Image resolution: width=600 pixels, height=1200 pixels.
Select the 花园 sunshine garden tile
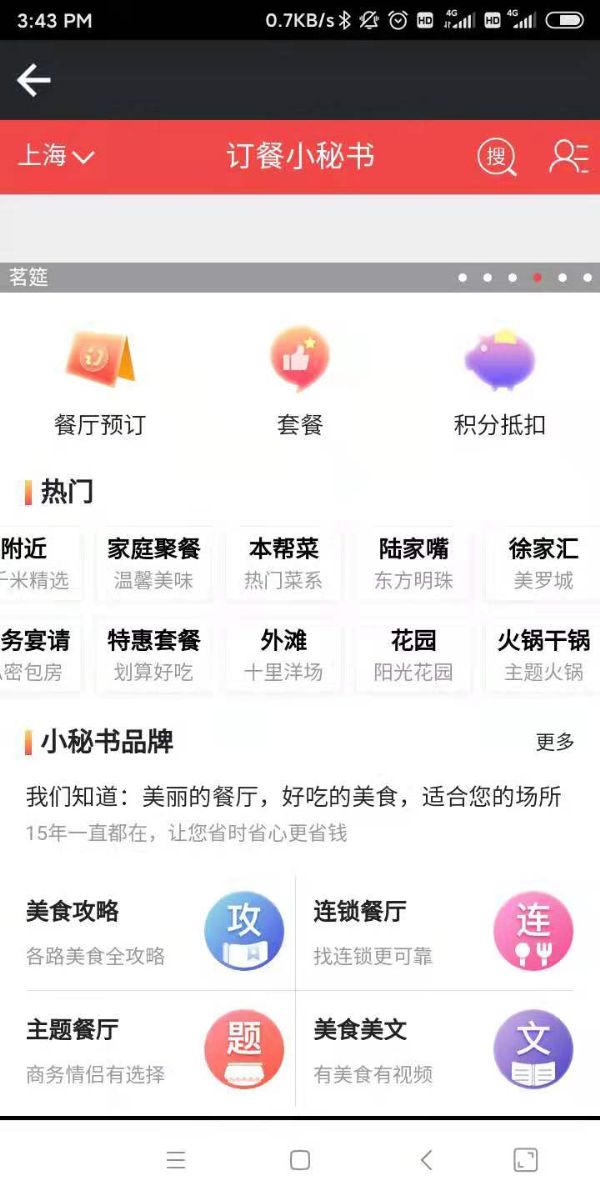414,655
